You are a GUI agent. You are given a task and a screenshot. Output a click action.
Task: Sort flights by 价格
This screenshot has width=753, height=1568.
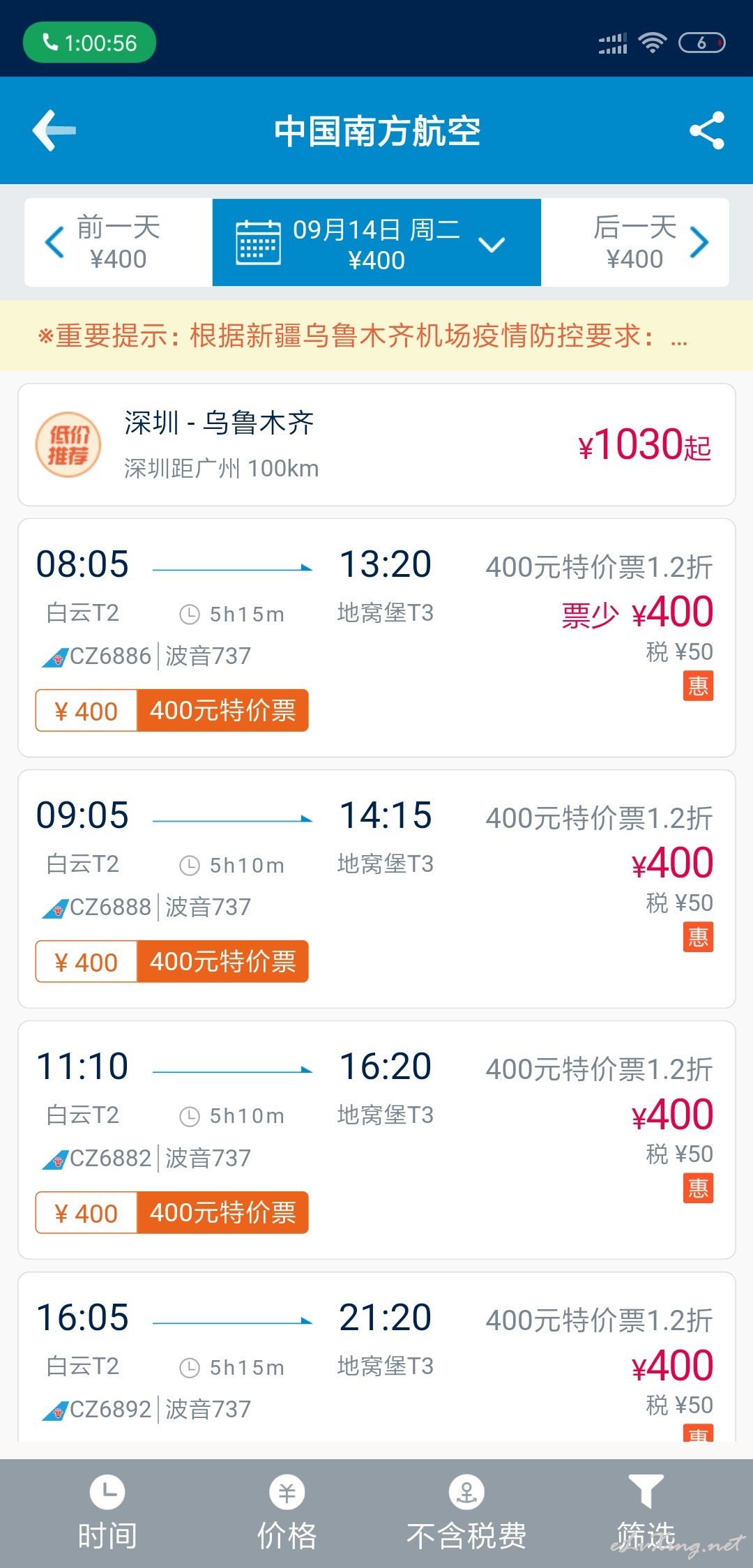[x=287, y=1512]
